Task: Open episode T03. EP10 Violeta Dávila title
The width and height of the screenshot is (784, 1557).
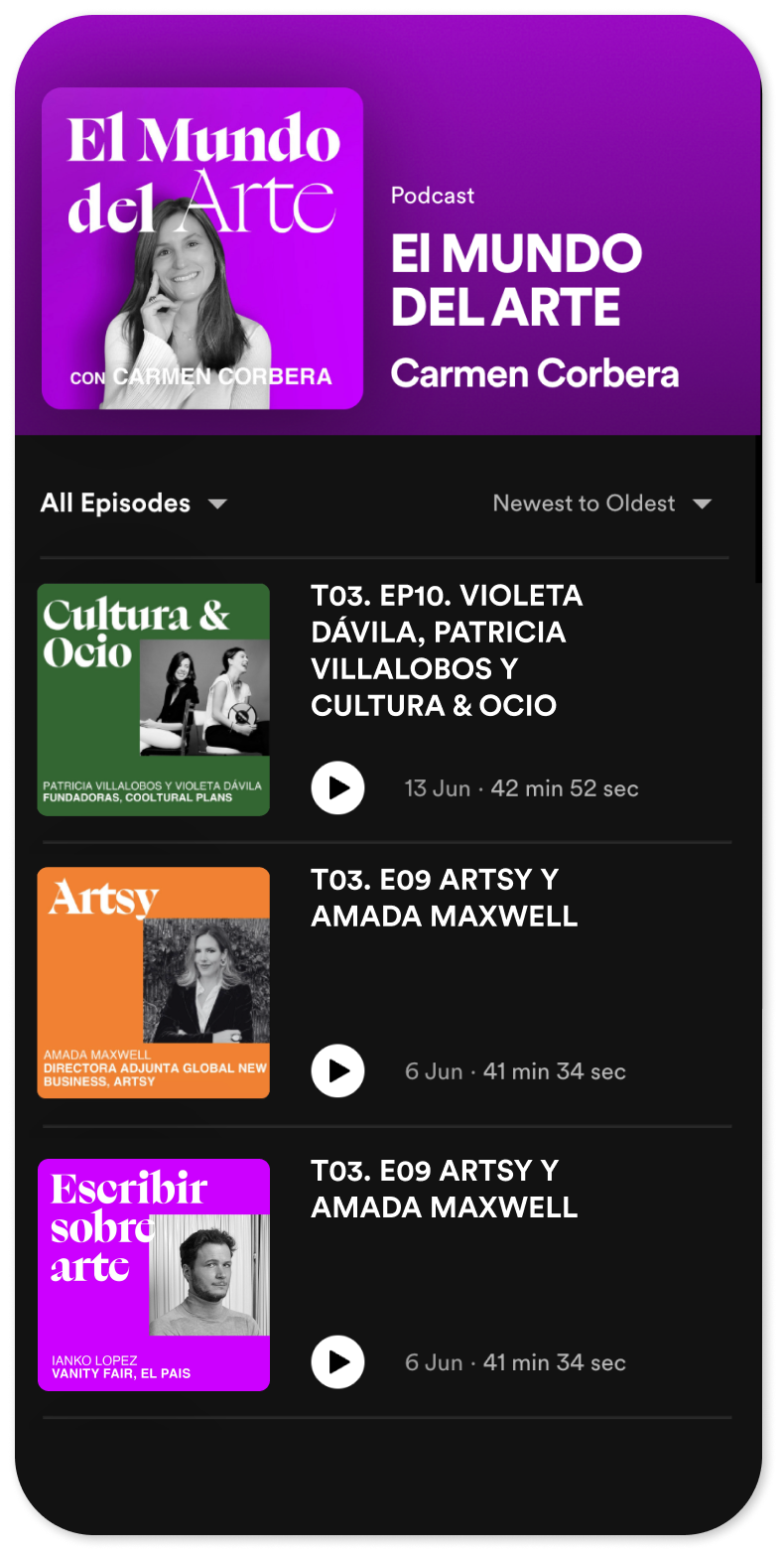Action: pyautogui.click(x=447, y=650)
